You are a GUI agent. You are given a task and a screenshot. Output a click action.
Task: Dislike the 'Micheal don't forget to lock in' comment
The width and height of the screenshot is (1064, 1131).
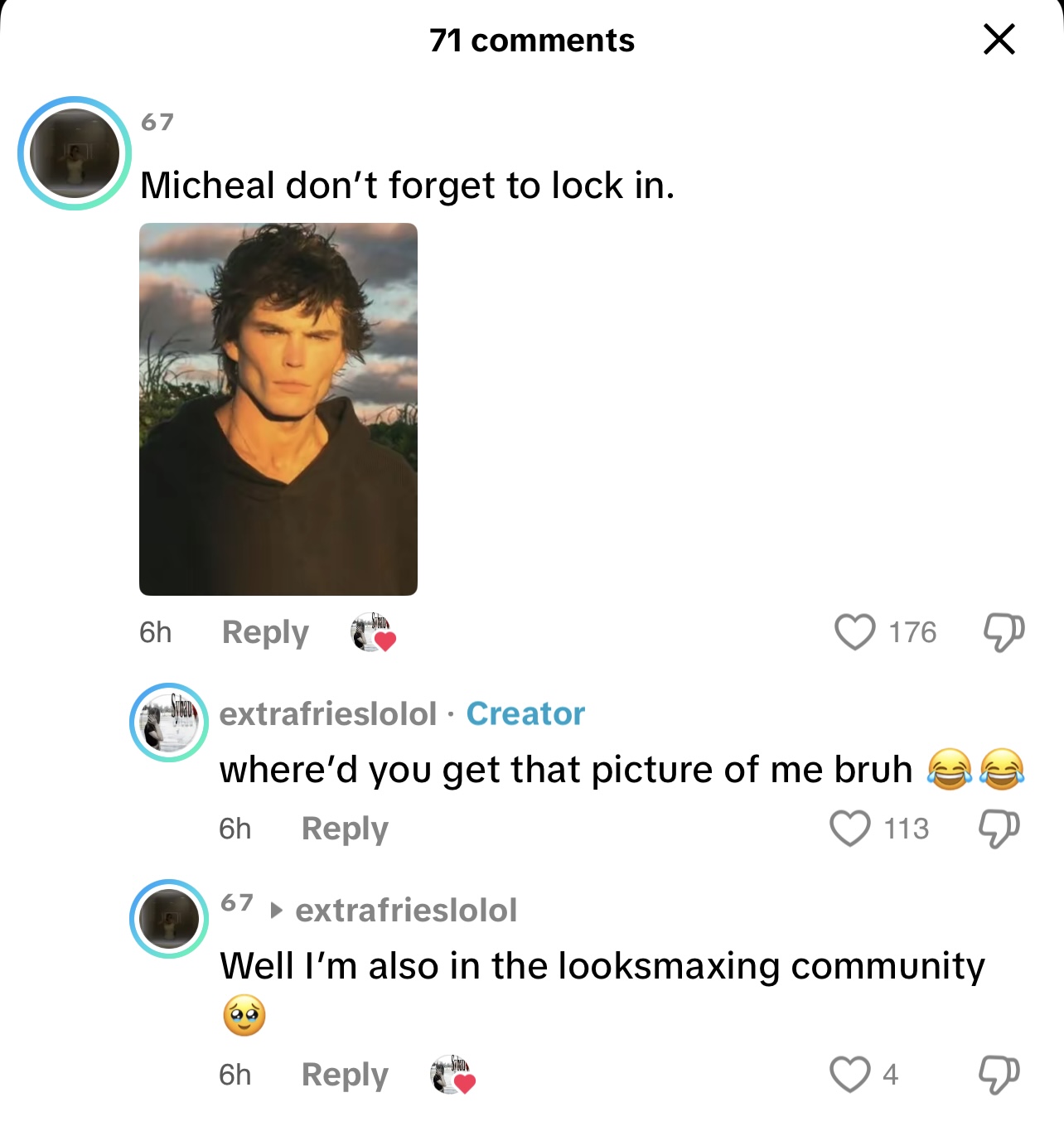point(1004,632)
